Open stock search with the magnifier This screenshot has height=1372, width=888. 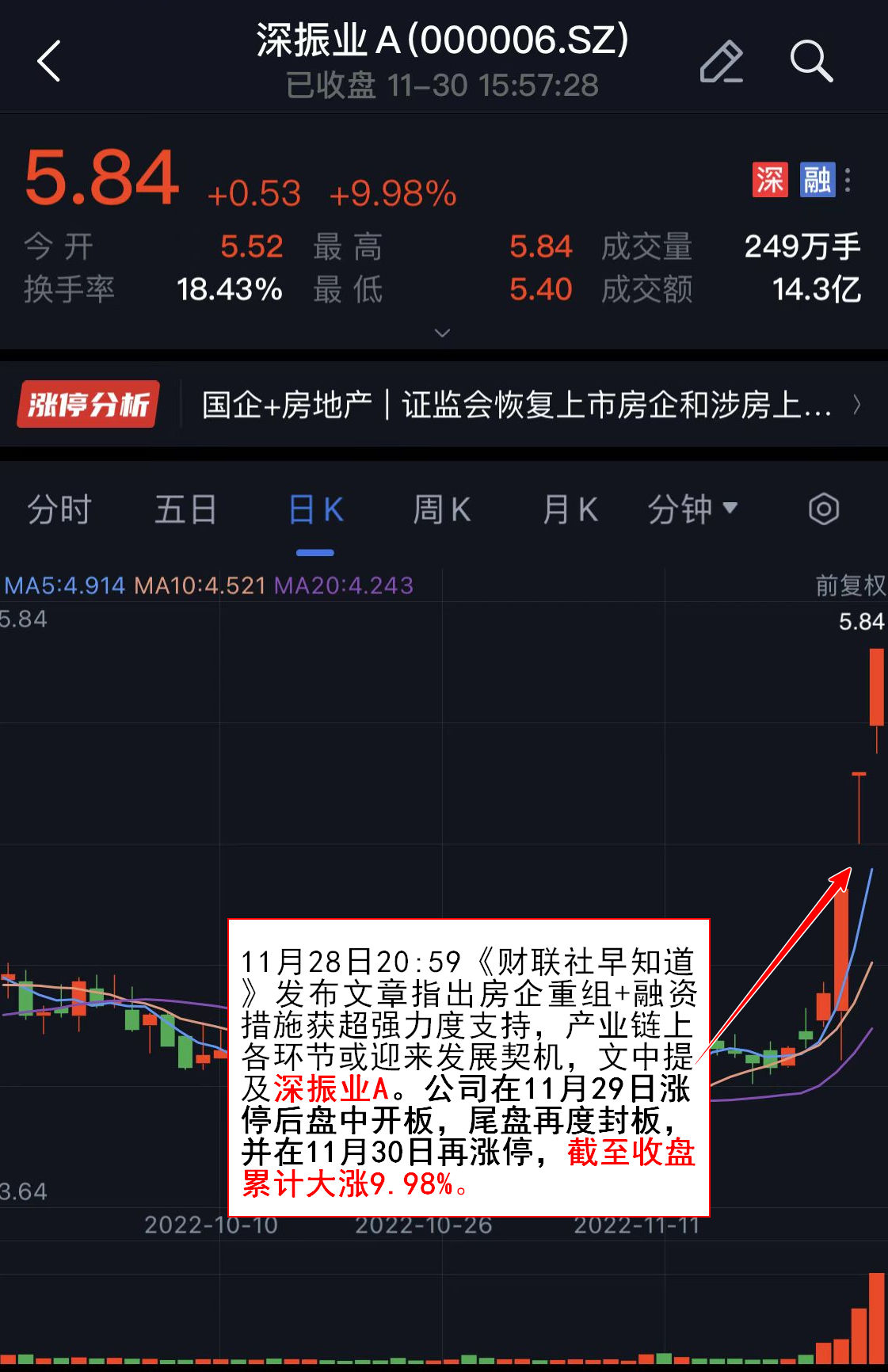pos(811,61)
